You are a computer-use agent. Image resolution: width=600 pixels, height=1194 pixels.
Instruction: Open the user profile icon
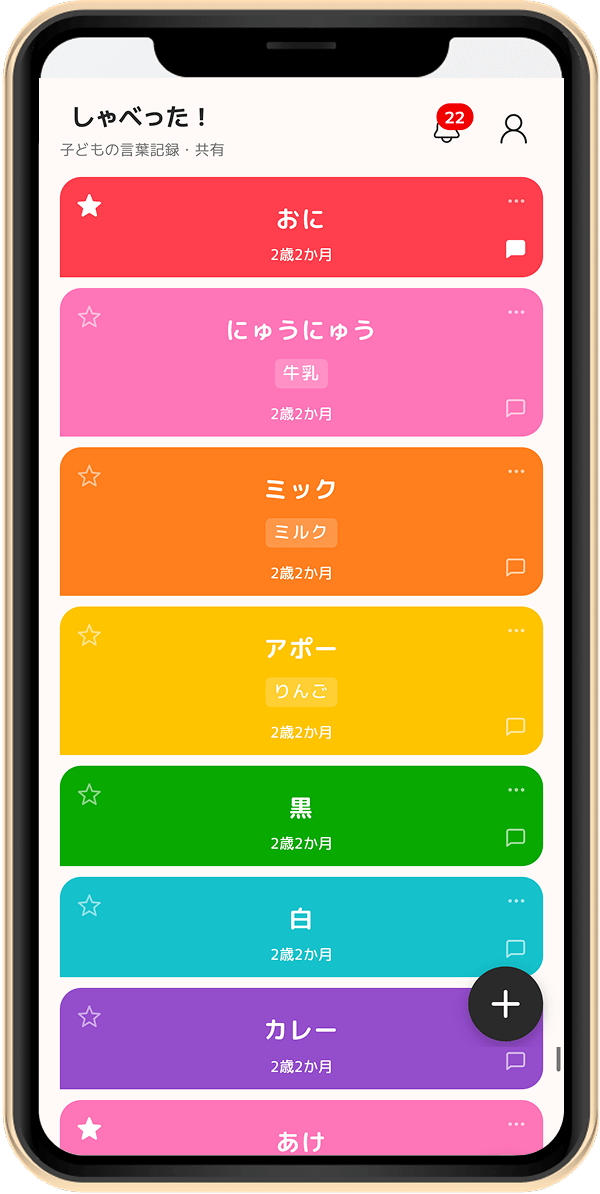[513, 129]
